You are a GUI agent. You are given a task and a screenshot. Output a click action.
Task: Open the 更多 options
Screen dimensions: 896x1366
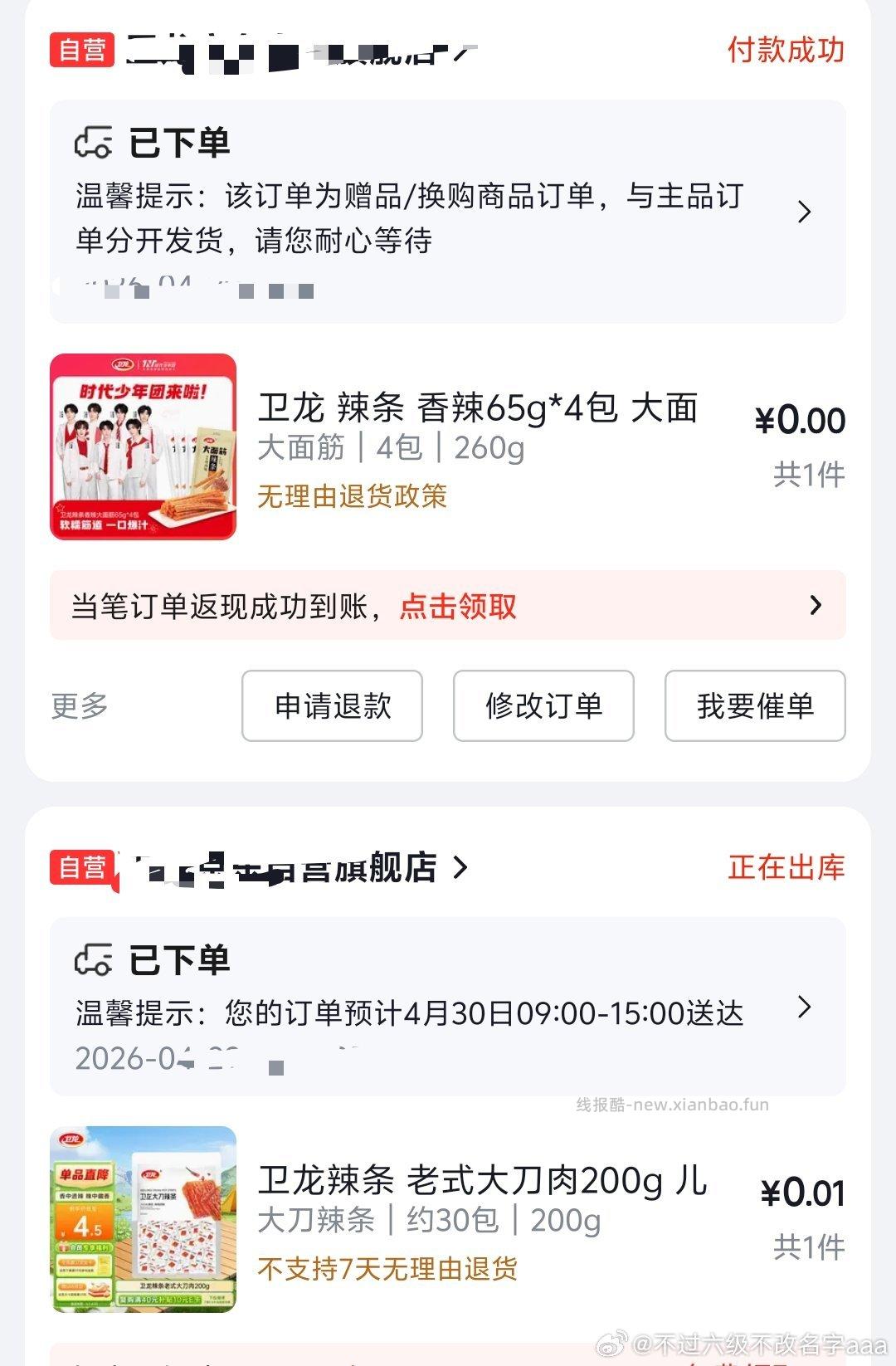coord(77,706)
